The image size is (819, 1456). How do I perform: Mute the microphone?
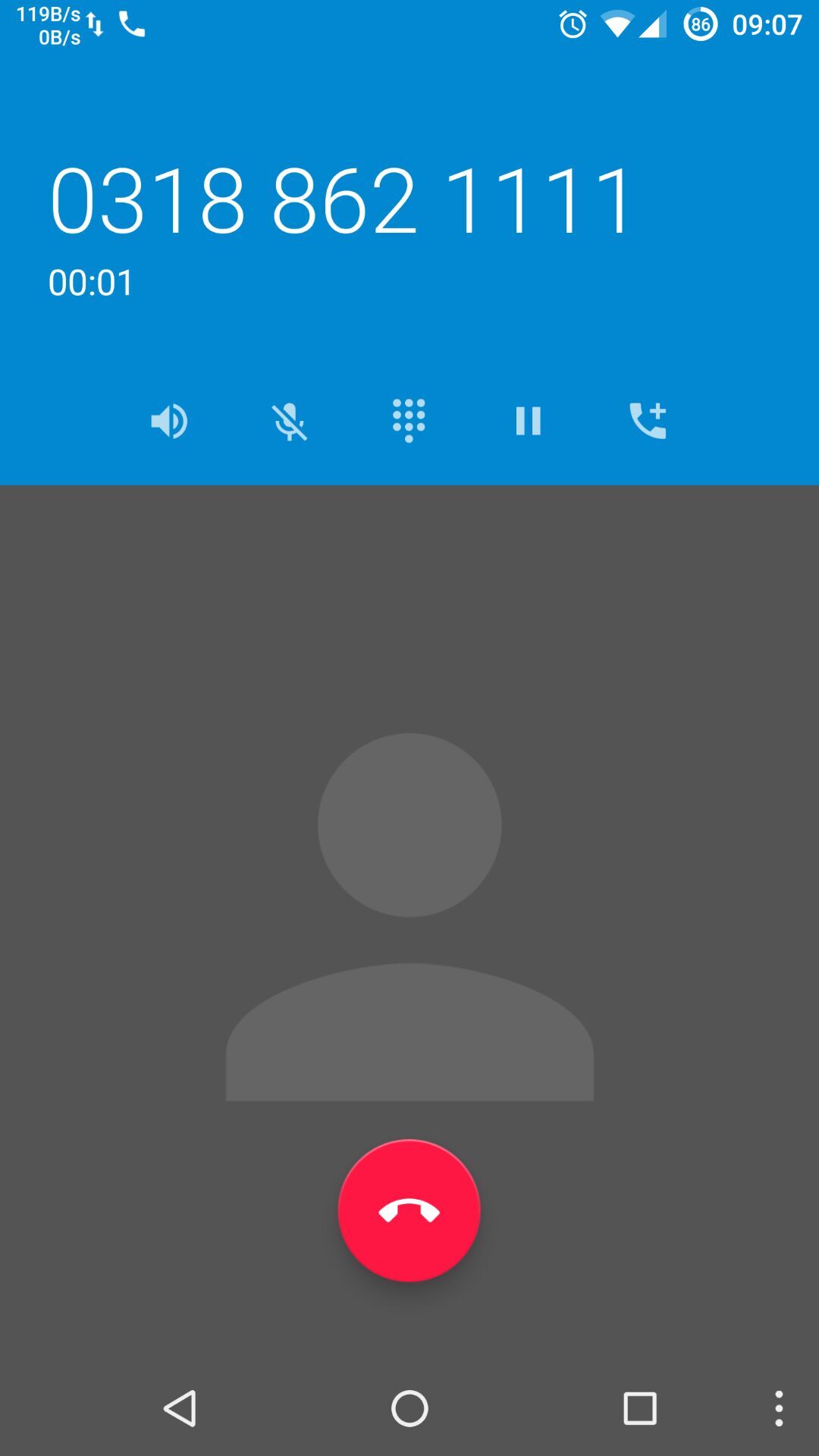click(289, 422)
